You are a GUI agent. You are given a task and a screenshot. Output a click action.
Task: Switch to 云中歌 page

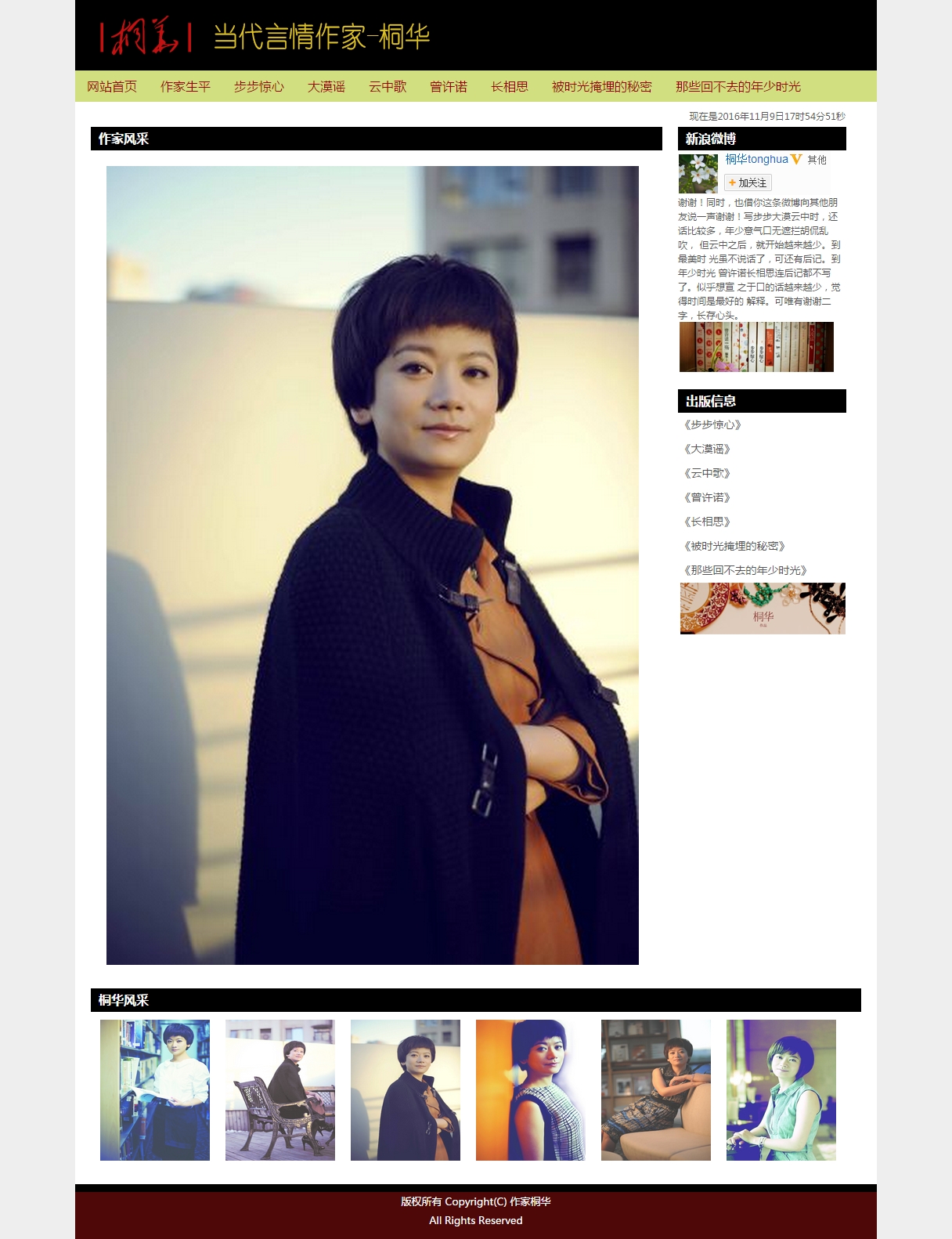[388, 87]
